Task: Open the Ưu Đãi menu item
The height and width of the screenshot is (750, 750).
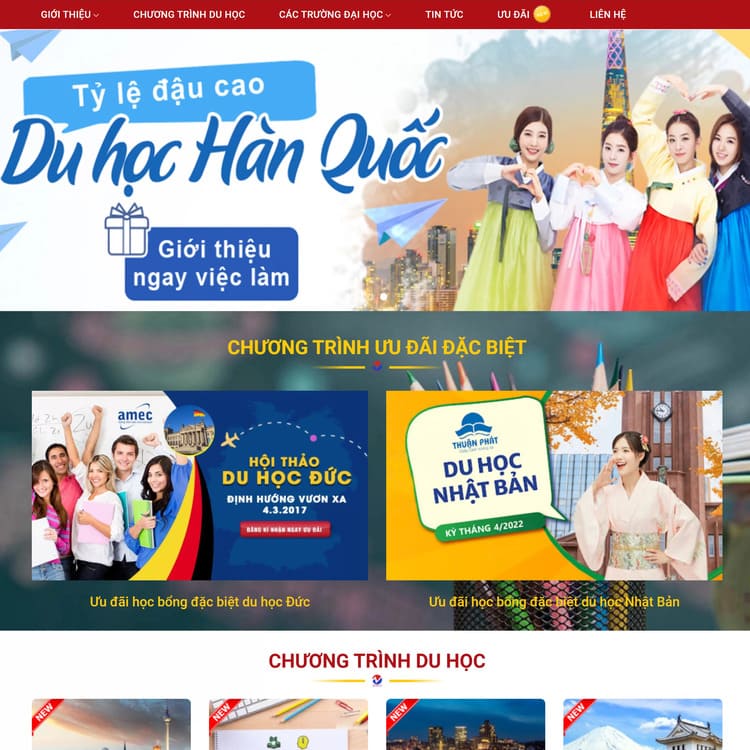Action: coord(513,15)
